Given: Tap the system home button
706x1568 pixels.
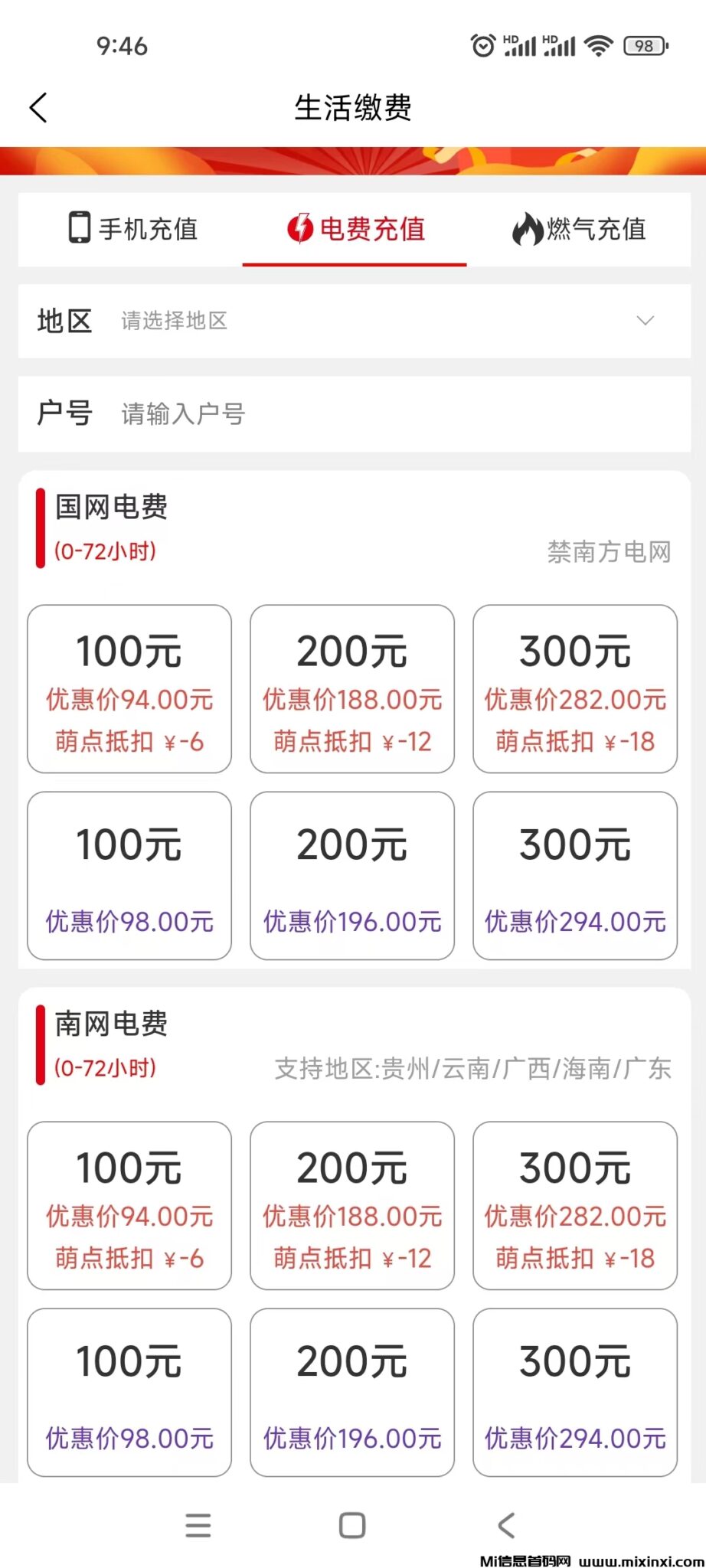Looking at the screenshot, I should (x=352, y=1525).
